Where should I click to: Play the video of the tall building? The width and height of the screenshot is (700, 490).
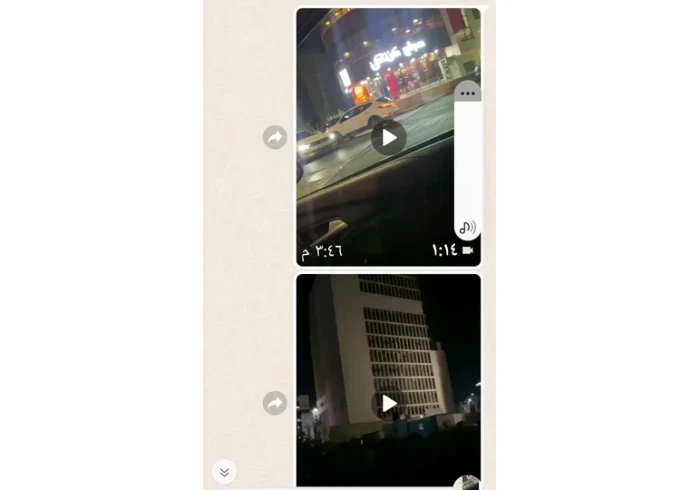tap(389, 403)
